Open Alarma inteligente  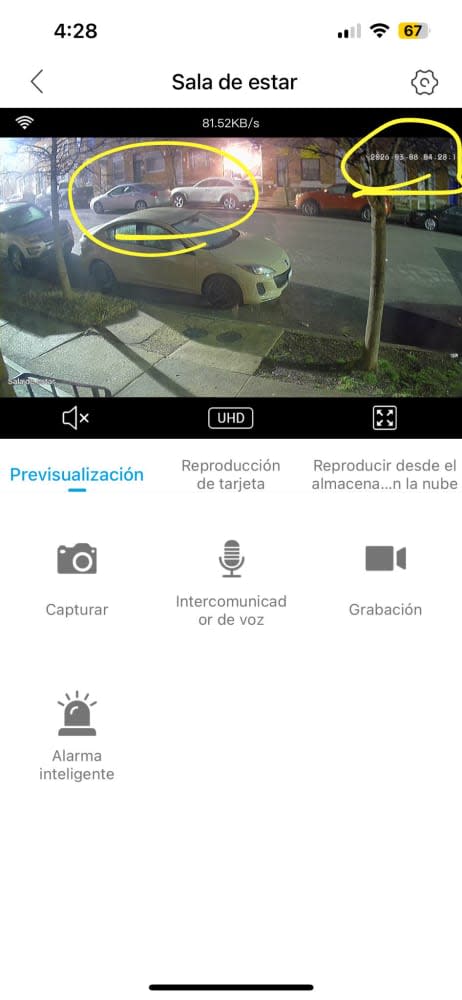click(x=77, y=736)
